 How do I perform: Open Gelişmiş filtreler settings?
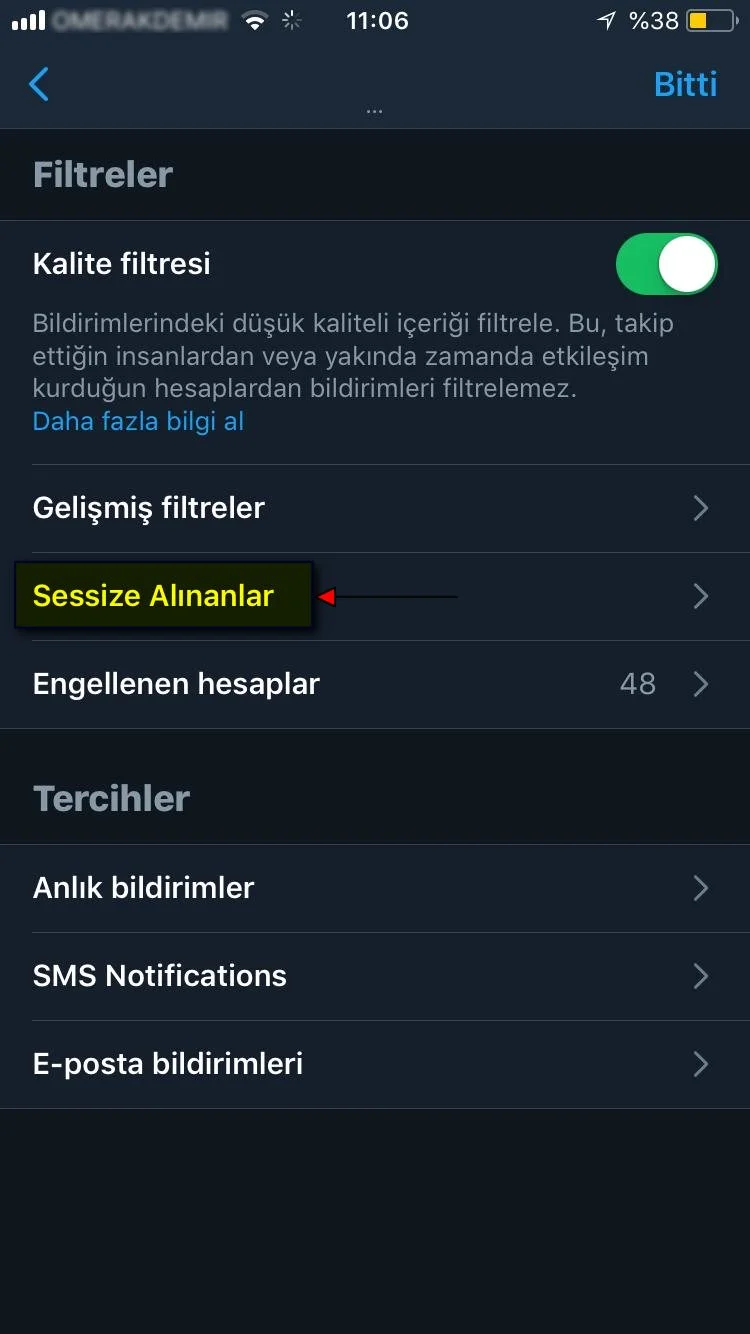pos(374,508)
